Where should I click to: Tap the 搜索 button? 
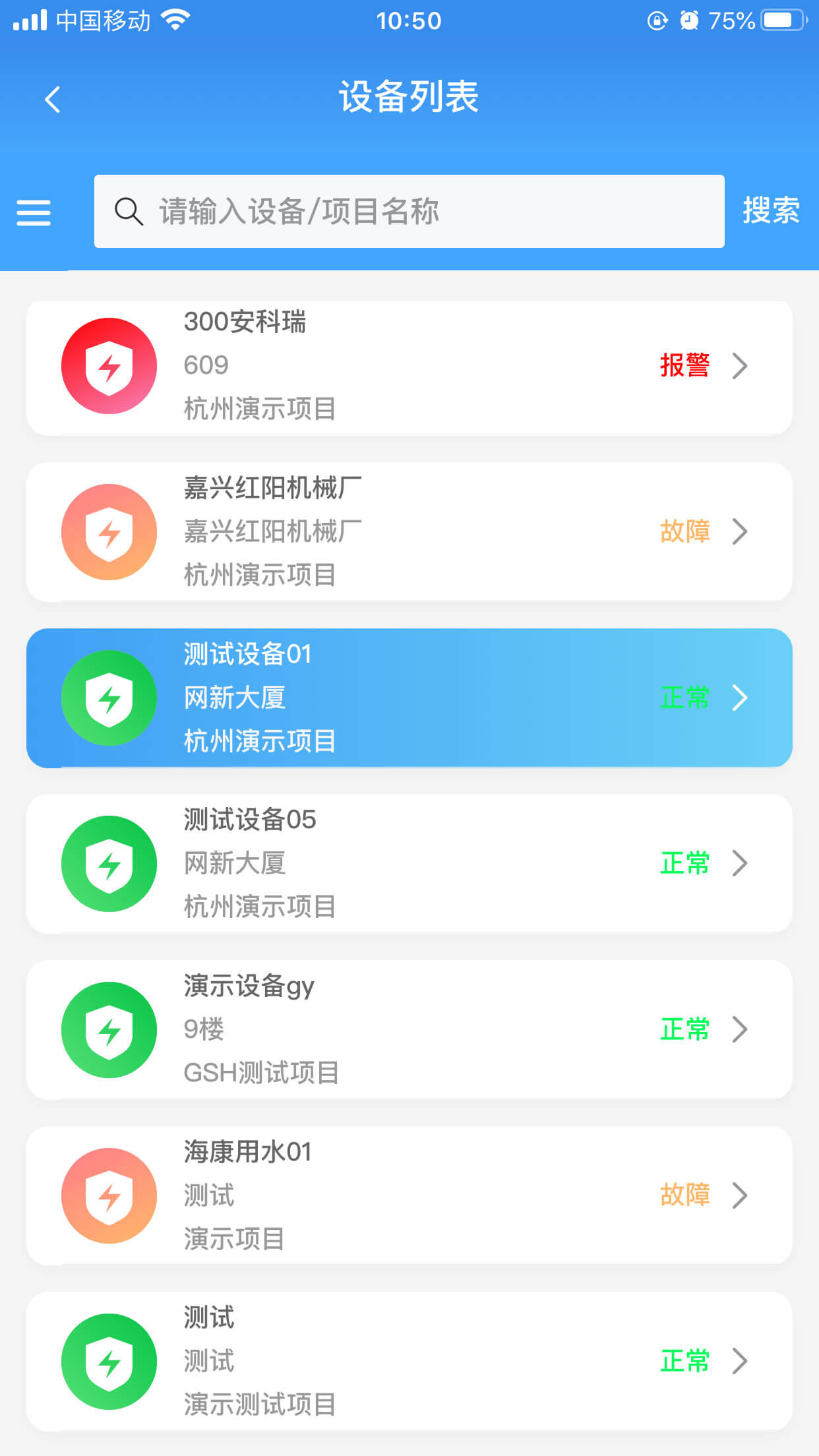770,211
